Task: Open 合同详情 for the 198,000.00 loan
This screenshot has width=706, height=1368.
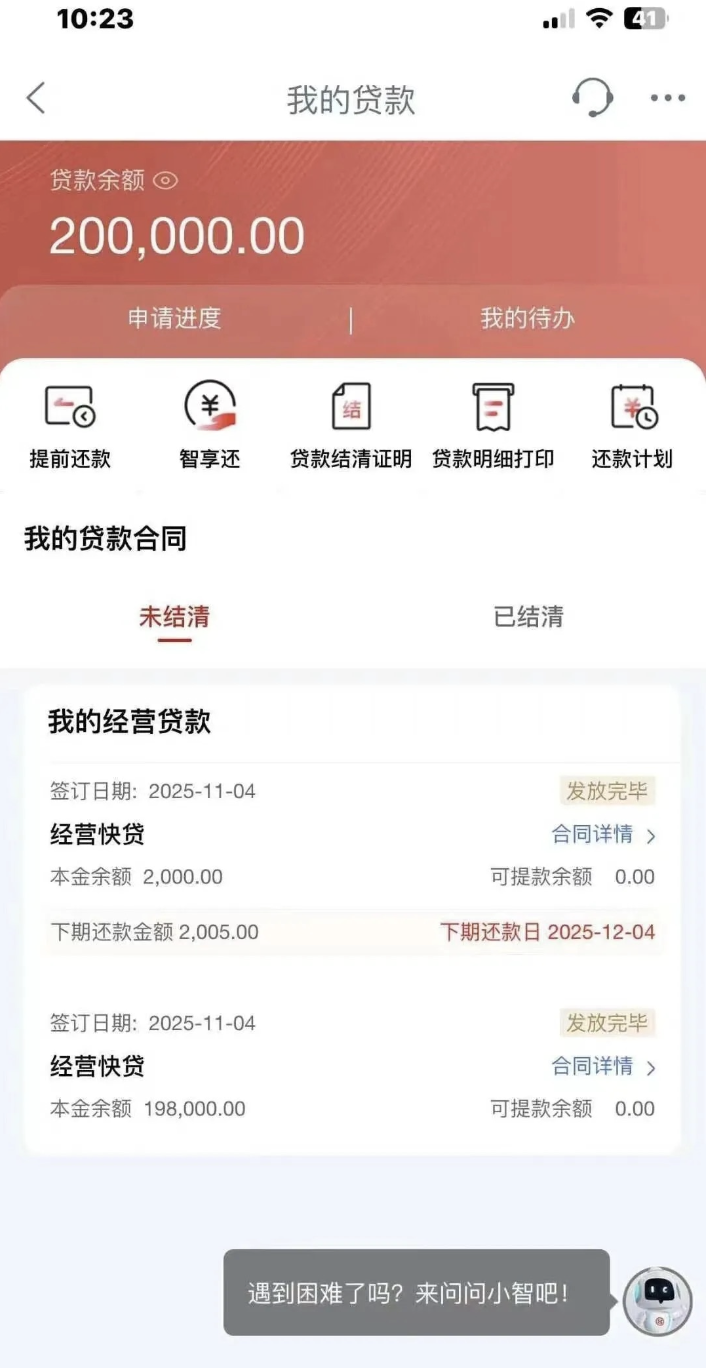Action: click(603, 1067)
